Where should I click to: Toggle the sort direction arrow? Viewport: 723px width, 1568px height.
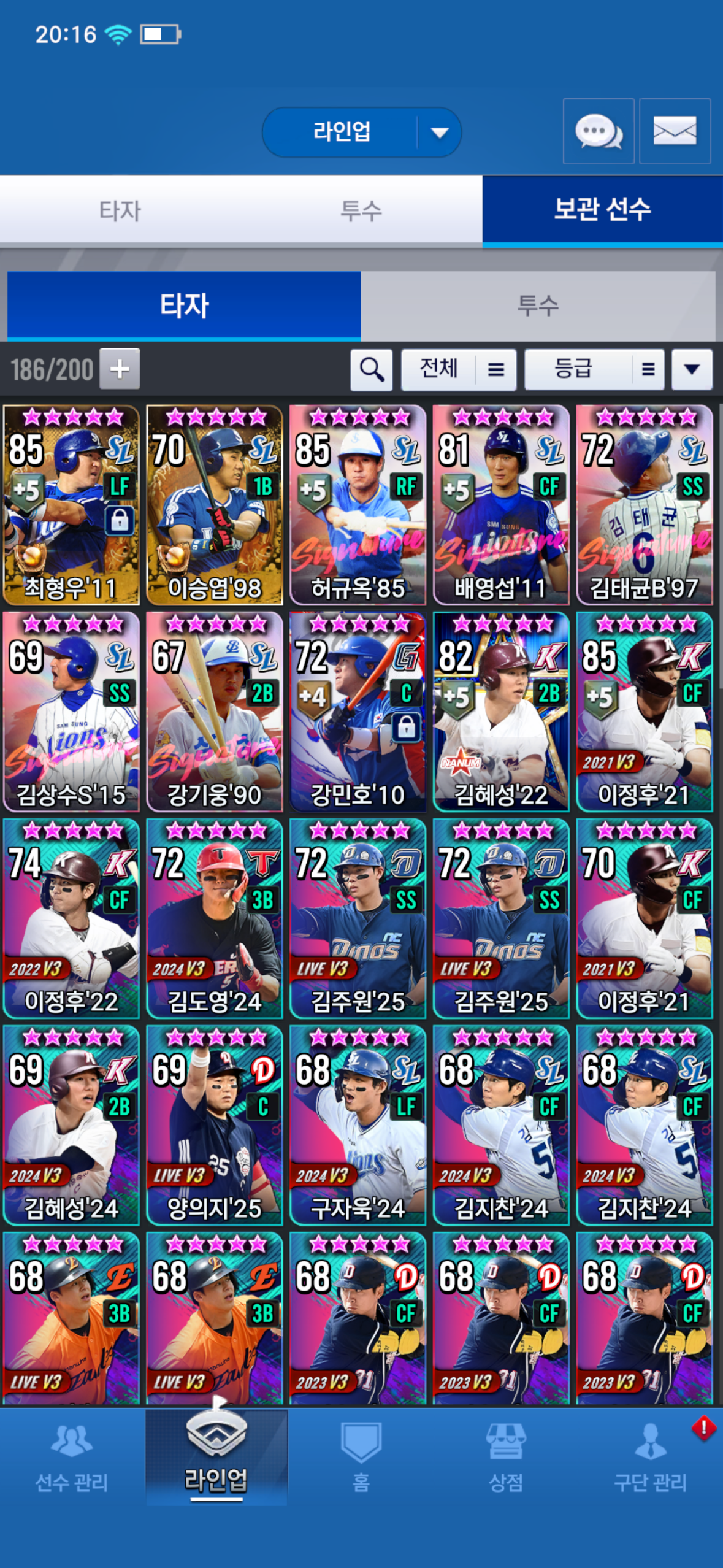coord(692,369)
